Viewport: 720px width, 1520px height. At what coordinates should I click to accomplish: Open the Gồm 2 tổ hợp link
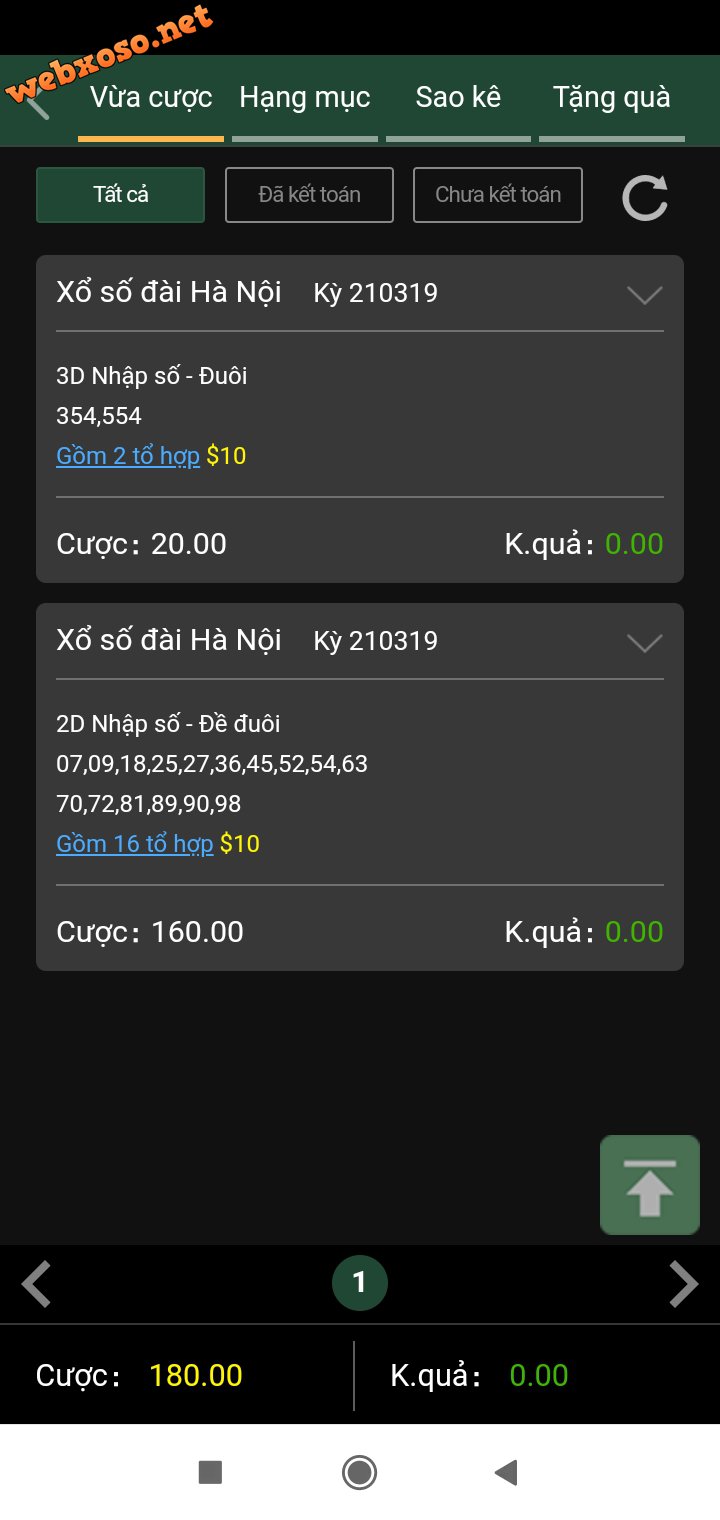pyautogui.click(x=128, y=456)
